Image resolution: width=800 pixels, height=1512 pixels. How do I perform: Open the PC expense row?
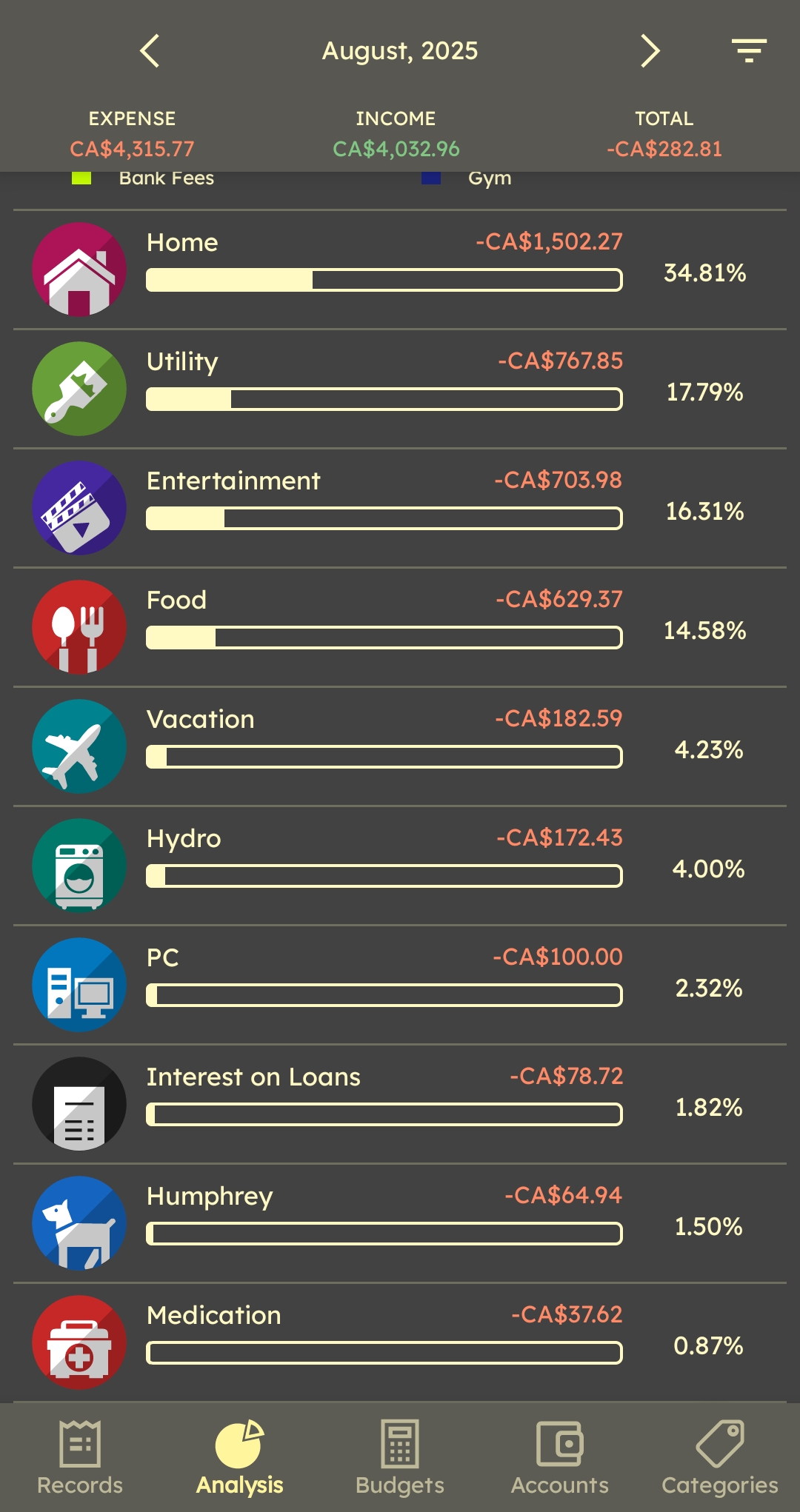[400, 985]
